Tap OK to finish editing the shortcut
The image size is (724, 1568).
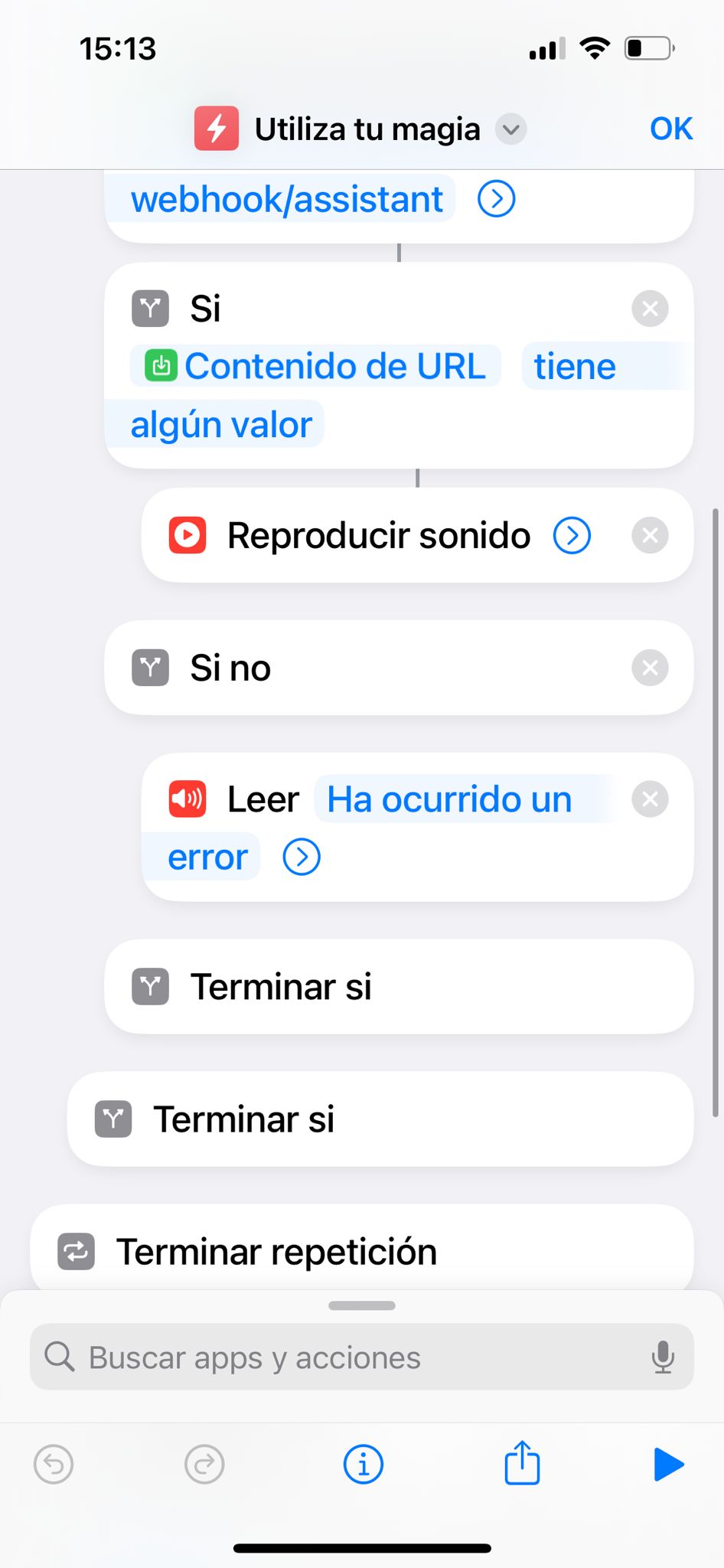[671, 129]
